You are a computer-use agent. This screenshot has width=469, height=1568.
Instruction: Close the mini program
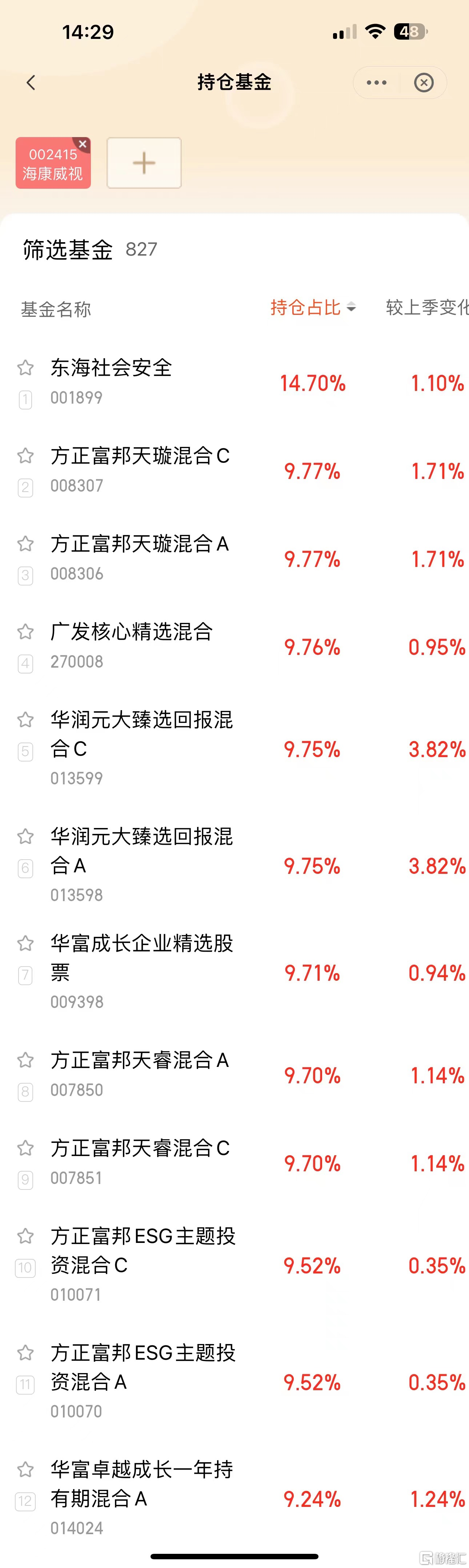pyautogui.click(x=424, y=82)
